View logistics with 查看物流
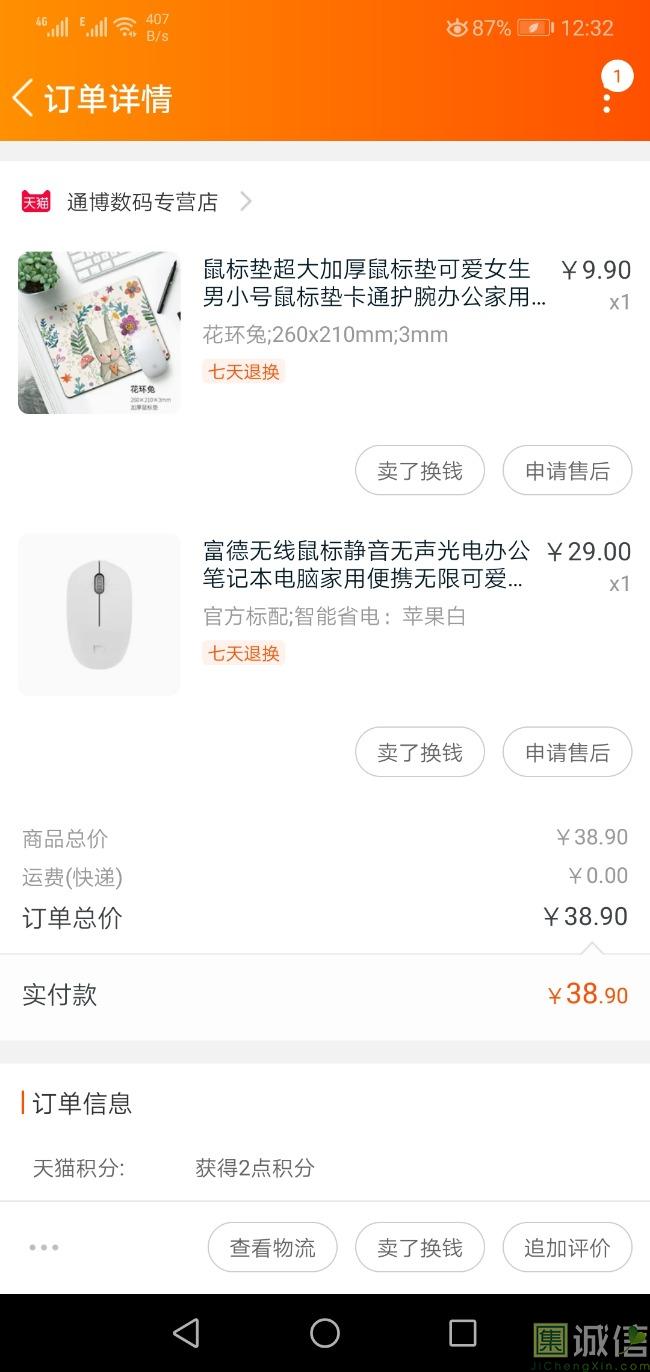The image size is (650, 1372). (x=272, y=1247)
